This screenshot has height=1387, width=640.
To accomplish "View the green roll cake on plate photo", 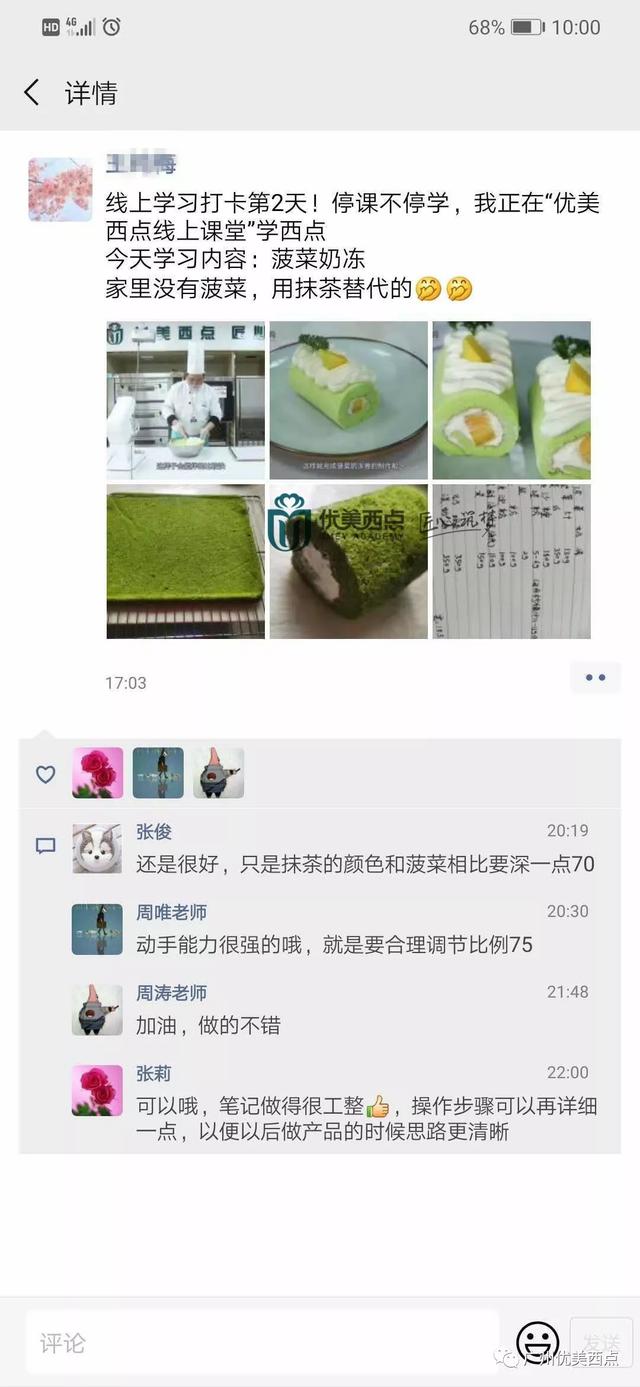I will pos(348,400).
